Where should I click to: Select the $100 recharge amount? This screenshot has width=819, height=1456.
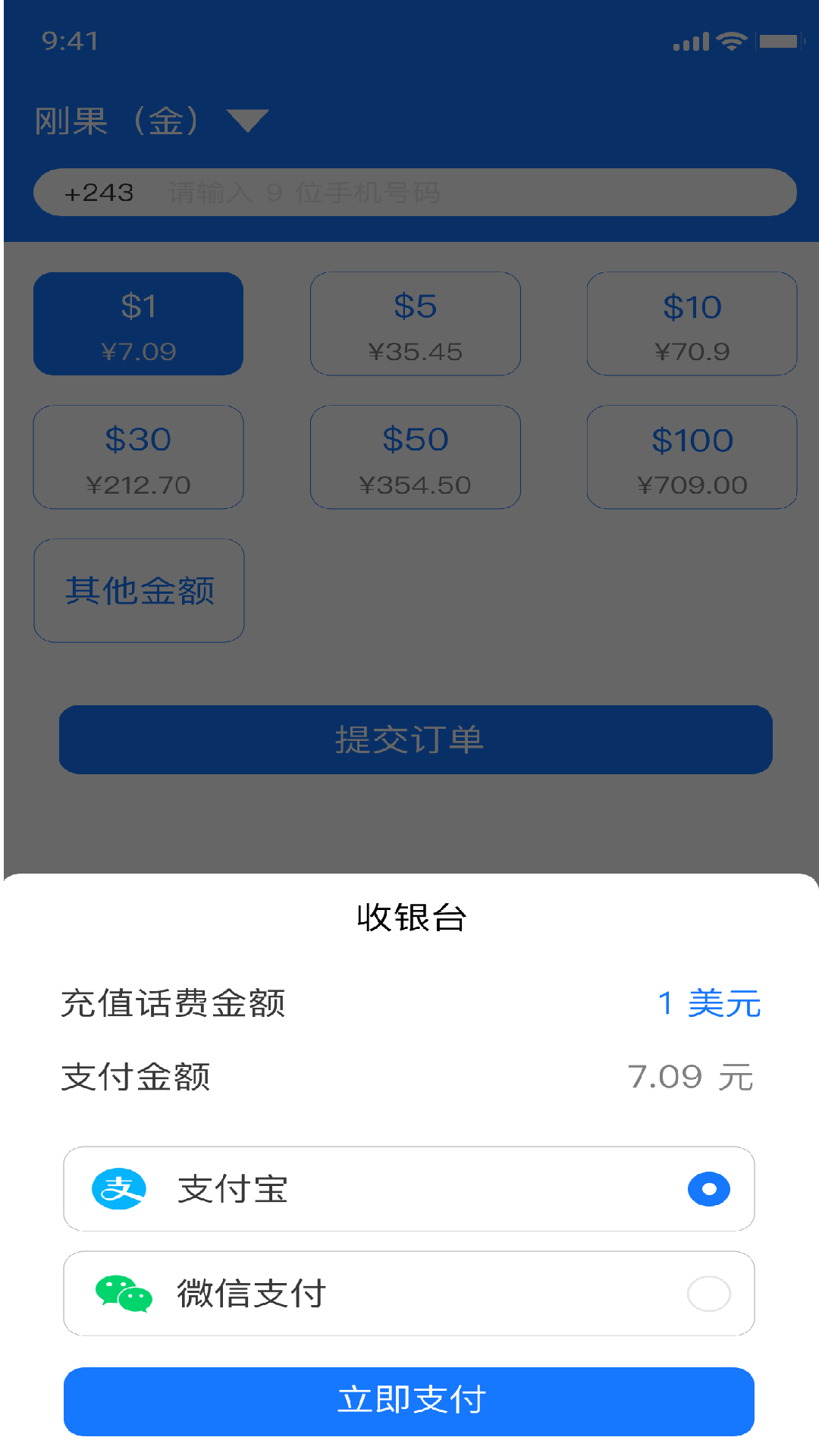[692, 457]
